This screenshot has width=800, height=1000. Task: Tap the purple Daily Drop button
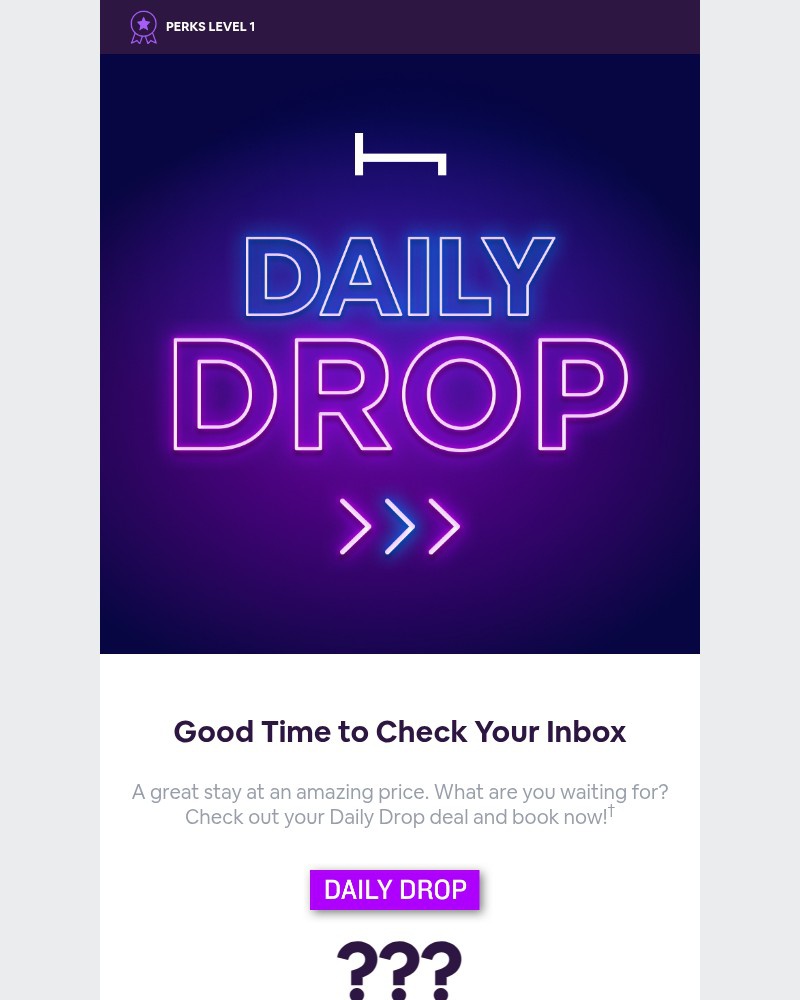pyautogui.click(x=395, y=890)
